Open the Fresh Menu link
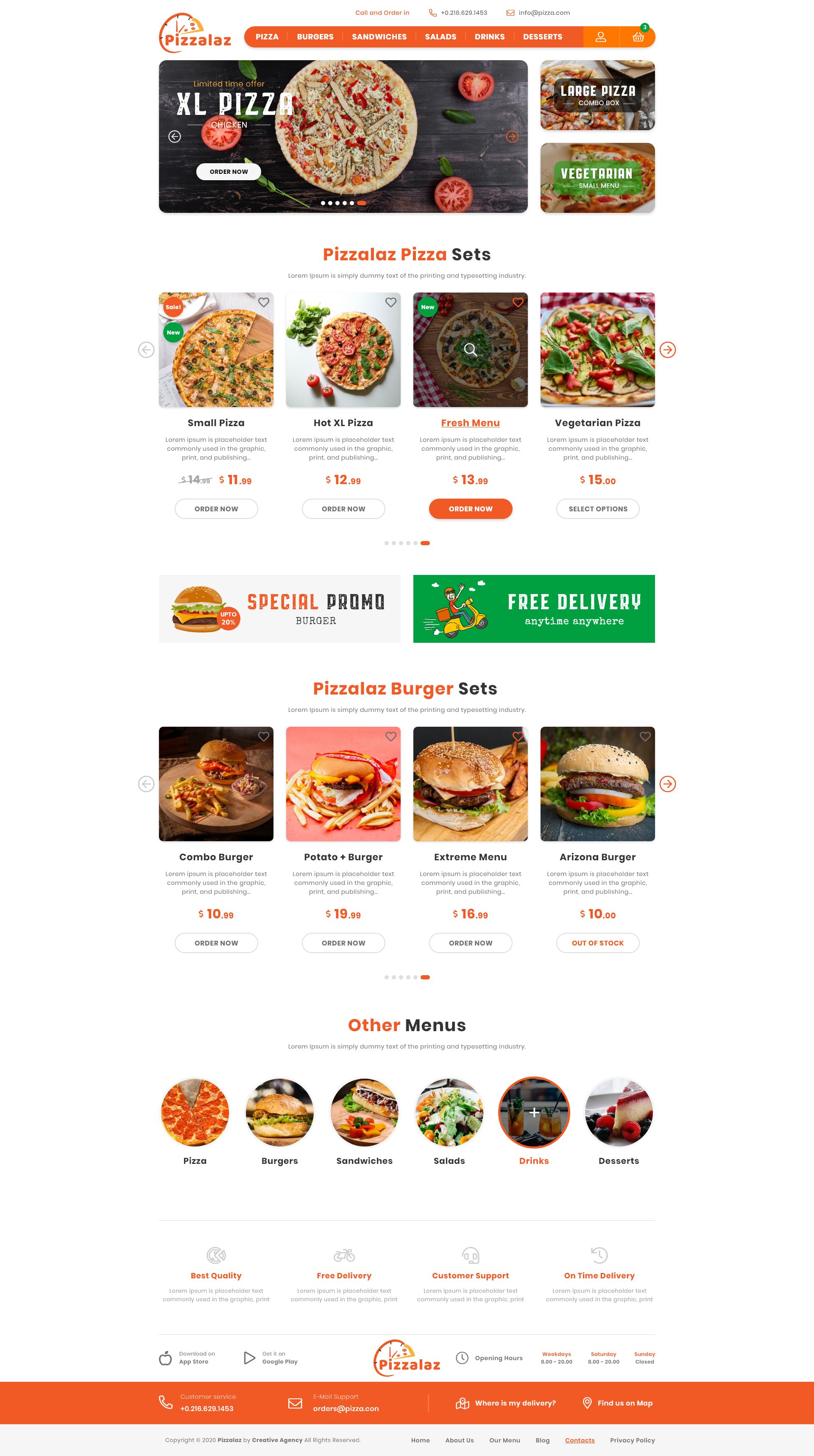The image size is (814, 1456). 470,423
